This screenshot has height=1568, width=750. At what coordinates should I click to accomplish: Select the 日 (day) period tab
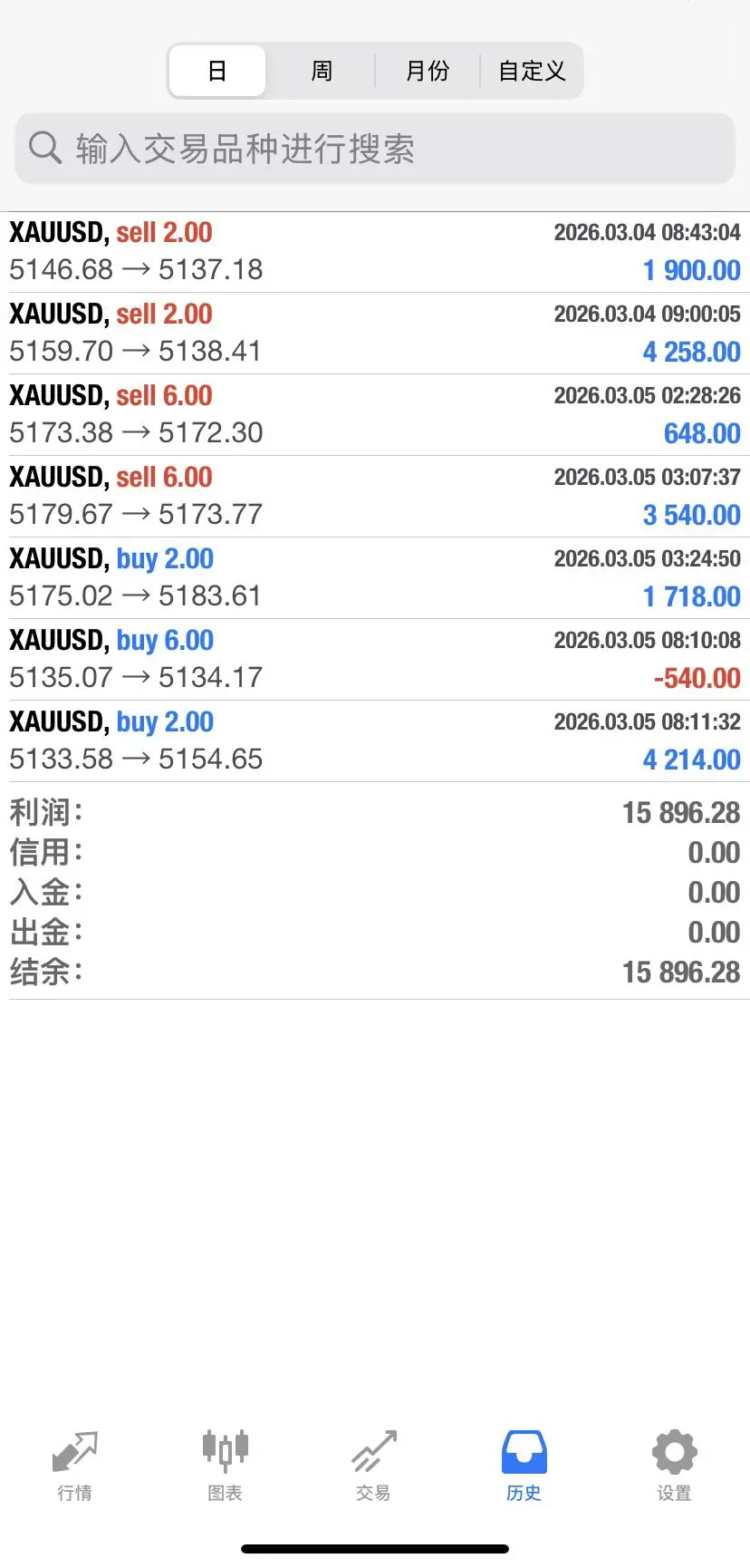point(217,71)
